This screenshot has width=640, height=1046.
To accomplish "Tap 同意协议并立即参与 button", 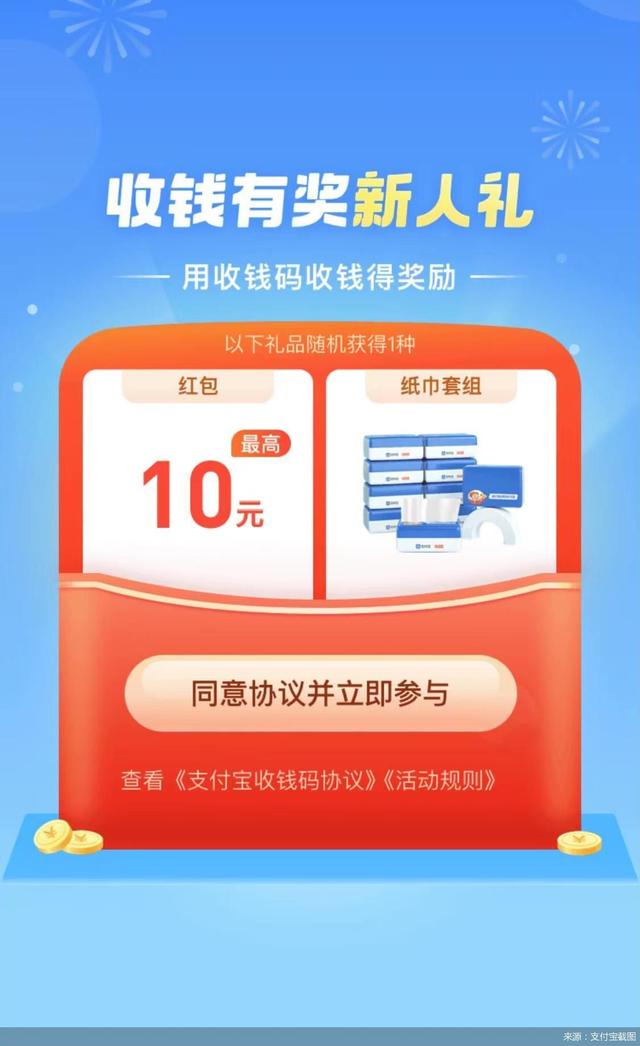I will (320, 693).
